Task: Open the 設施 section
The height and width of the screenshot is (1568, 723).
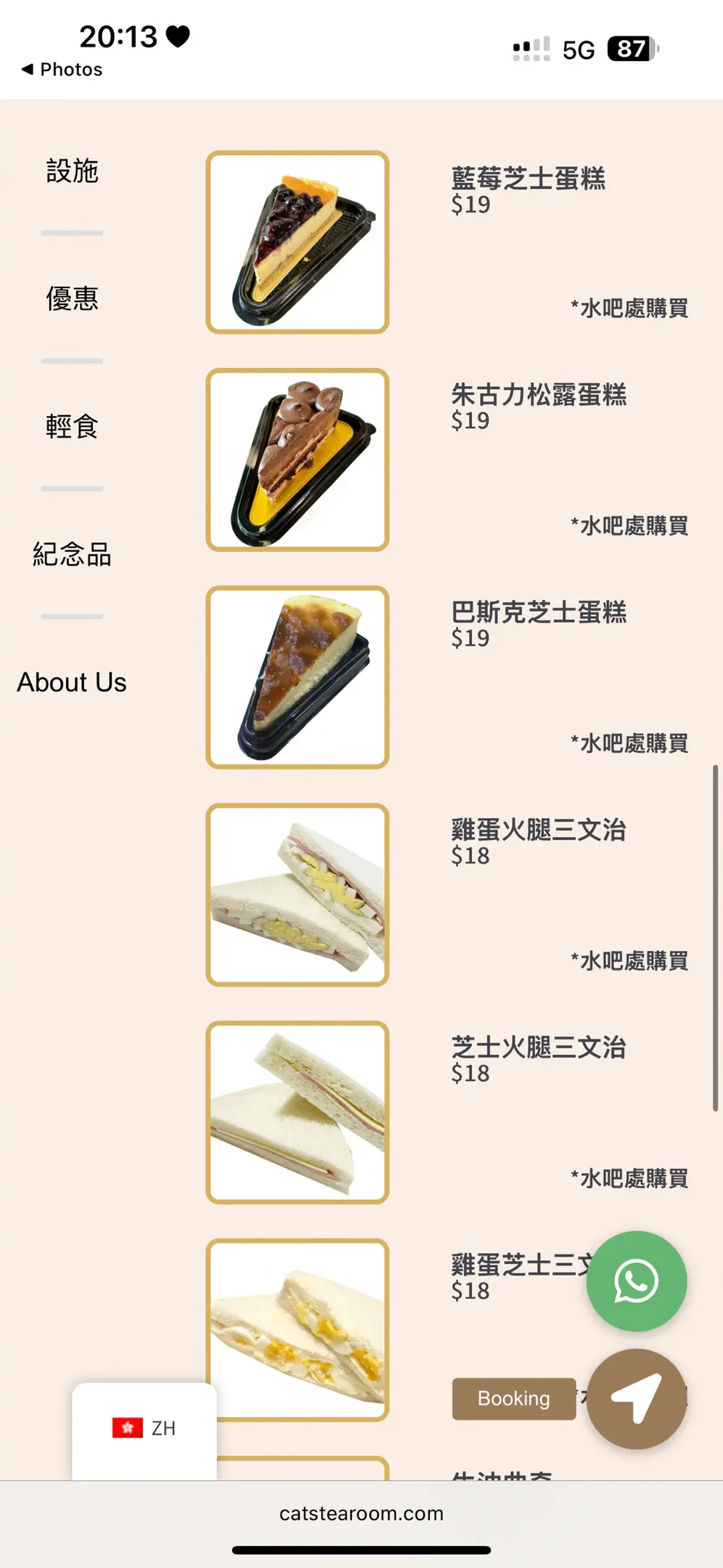Action: (72, 171)
